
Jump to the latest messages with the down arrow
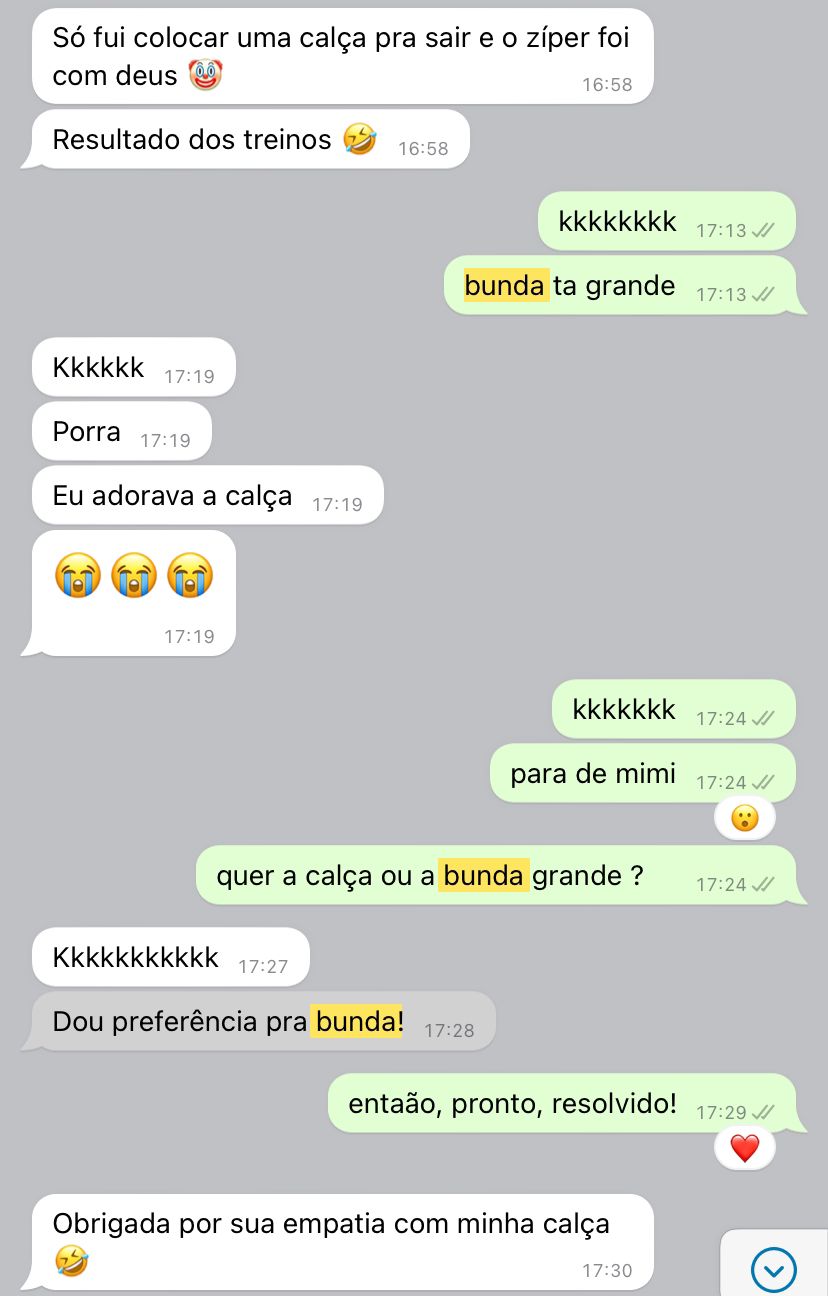[x=773, y=1270]
